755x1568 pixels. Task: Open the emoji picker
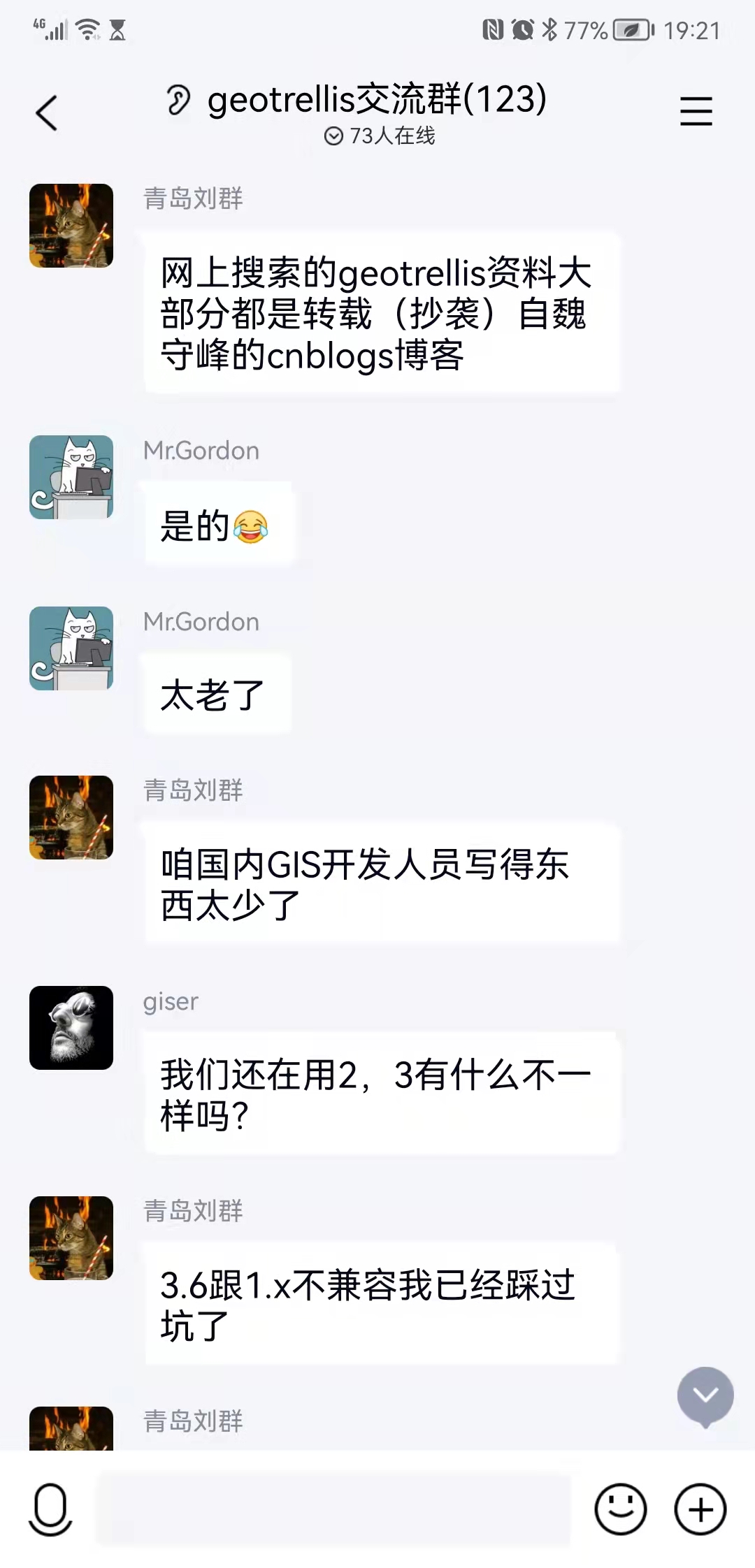click(620, 1509)
